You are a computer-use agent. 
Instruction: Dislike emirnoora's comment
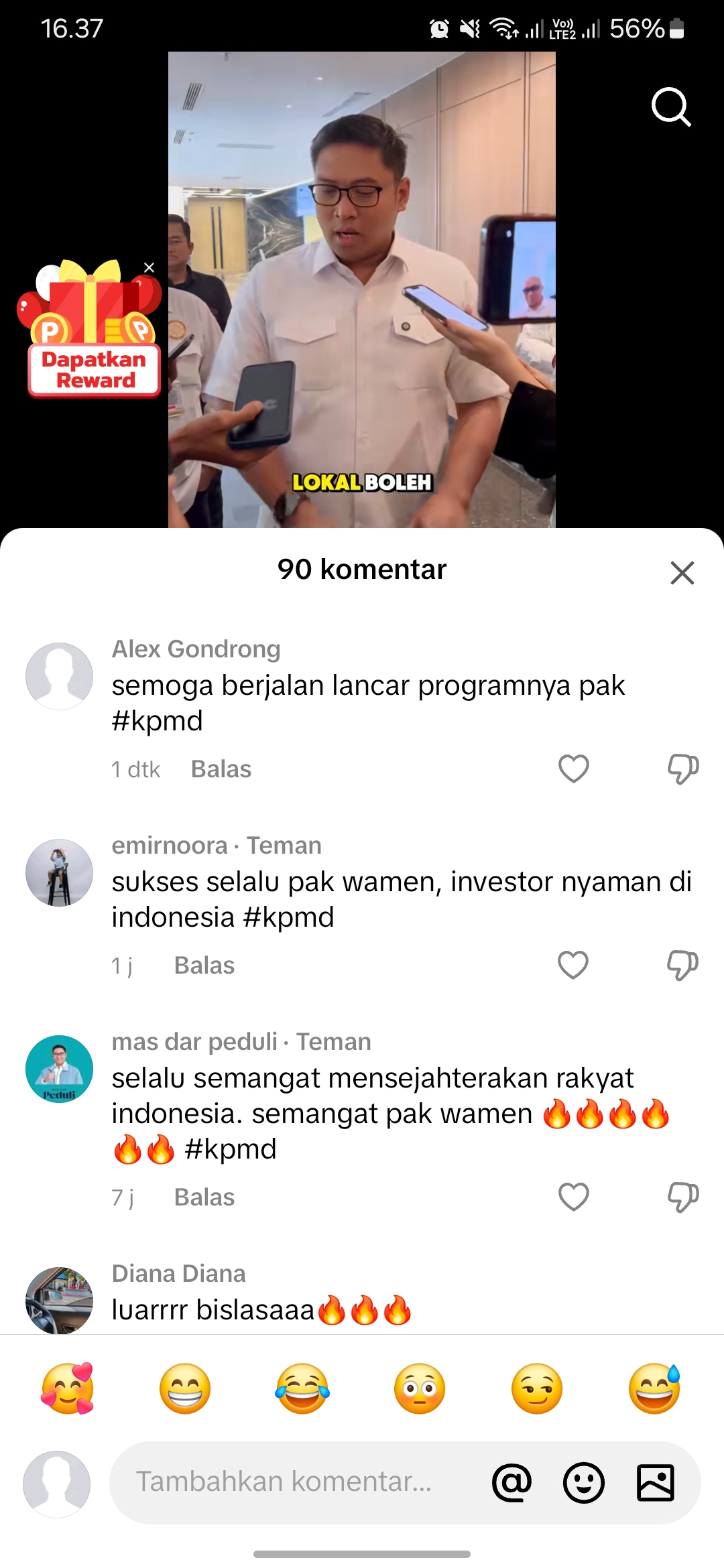coord(683,965)
